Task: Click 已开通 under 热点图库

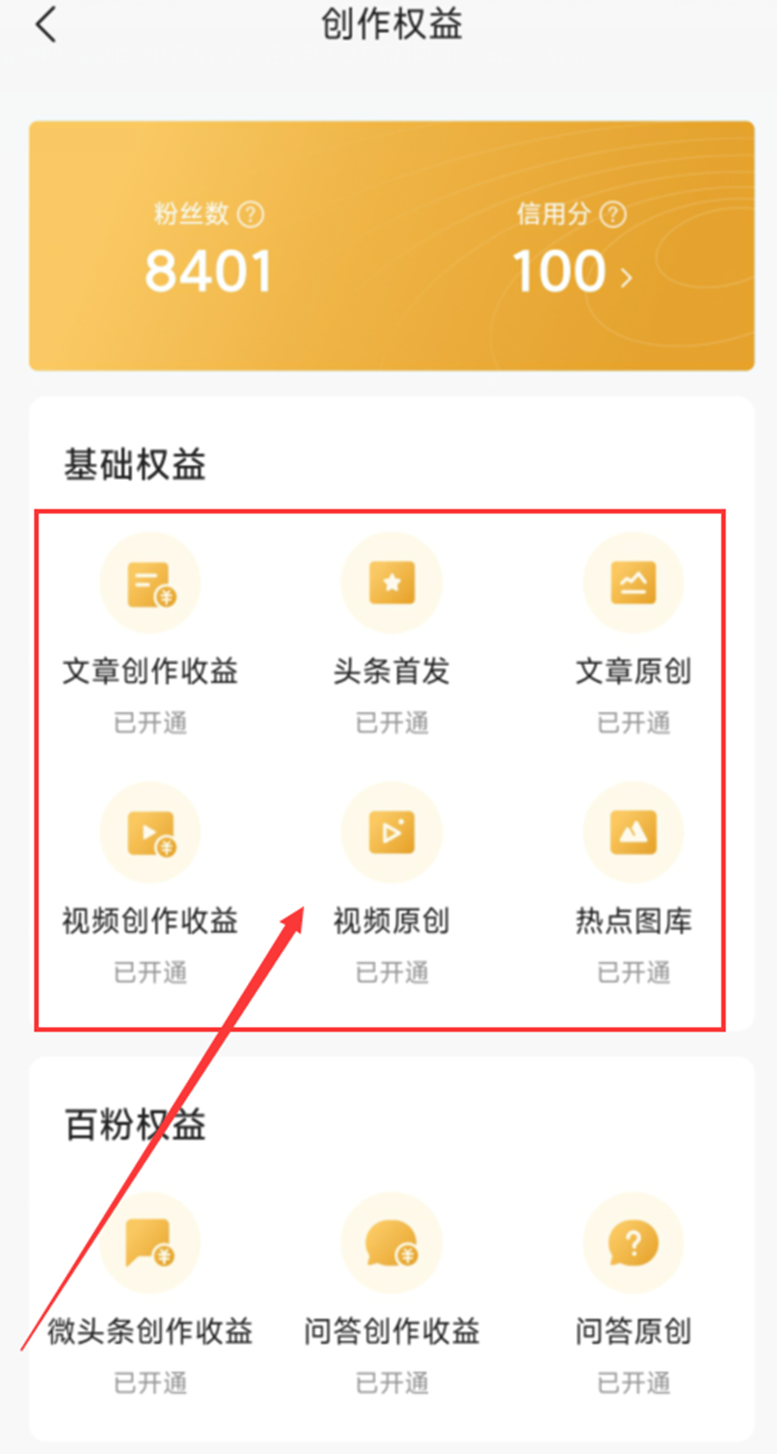Action: point(633,973)
